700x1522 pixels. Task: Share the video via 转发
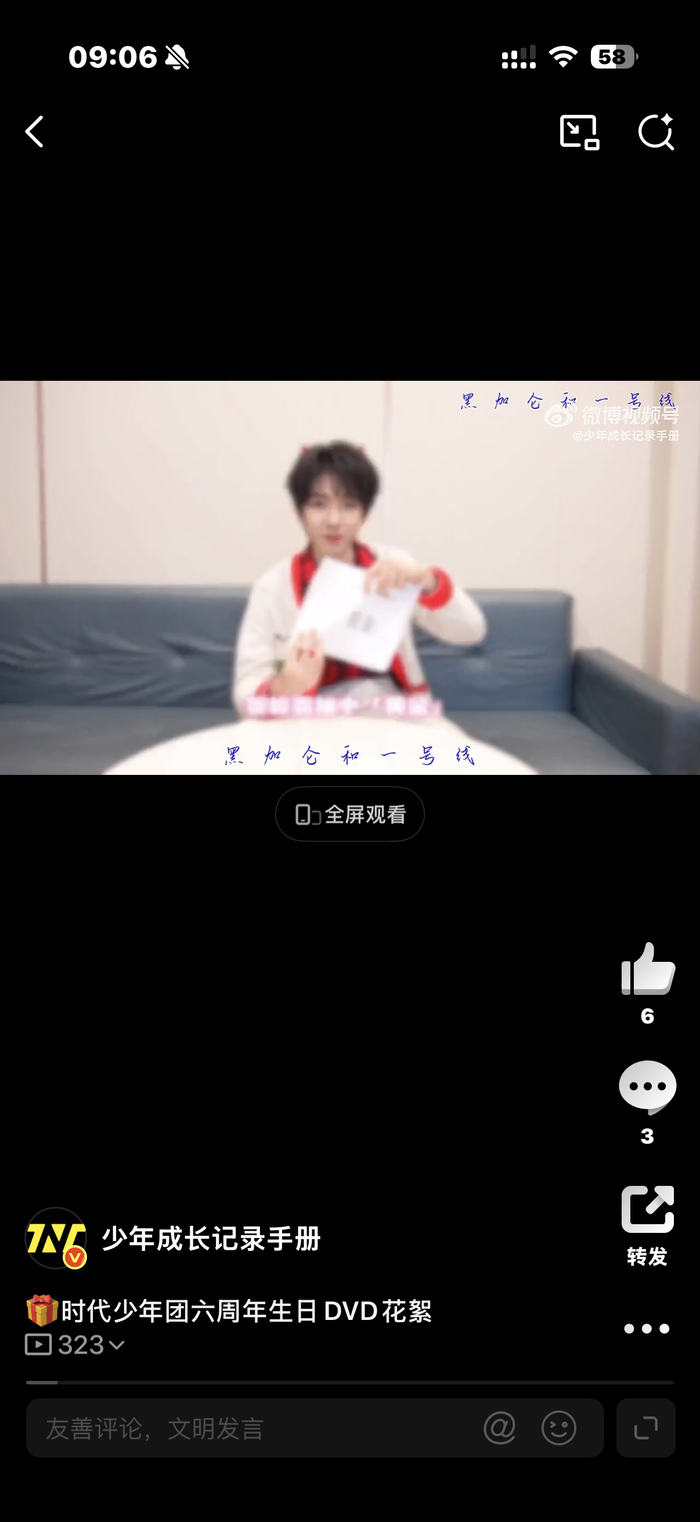pos(647,1211)
